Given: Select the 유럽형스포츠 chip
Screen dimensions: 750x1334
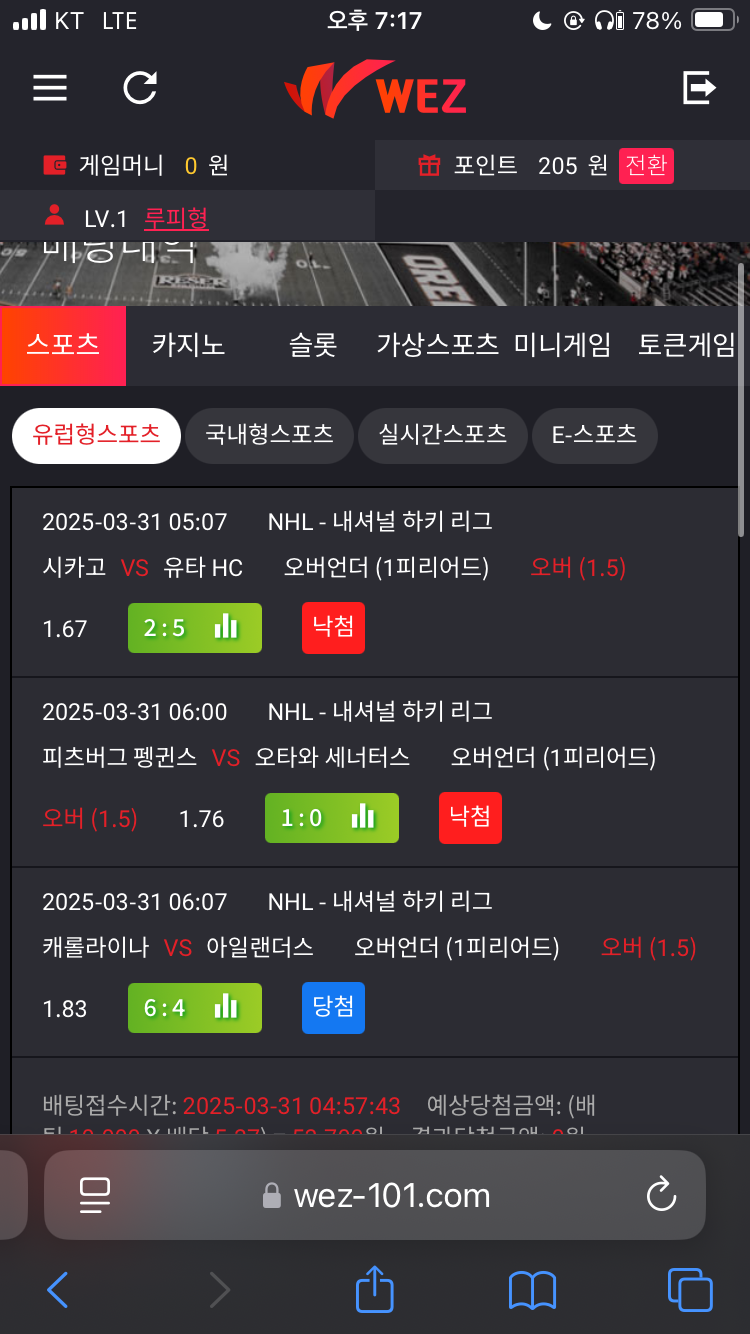Looking at the screenshot, I should click(96, 435).
